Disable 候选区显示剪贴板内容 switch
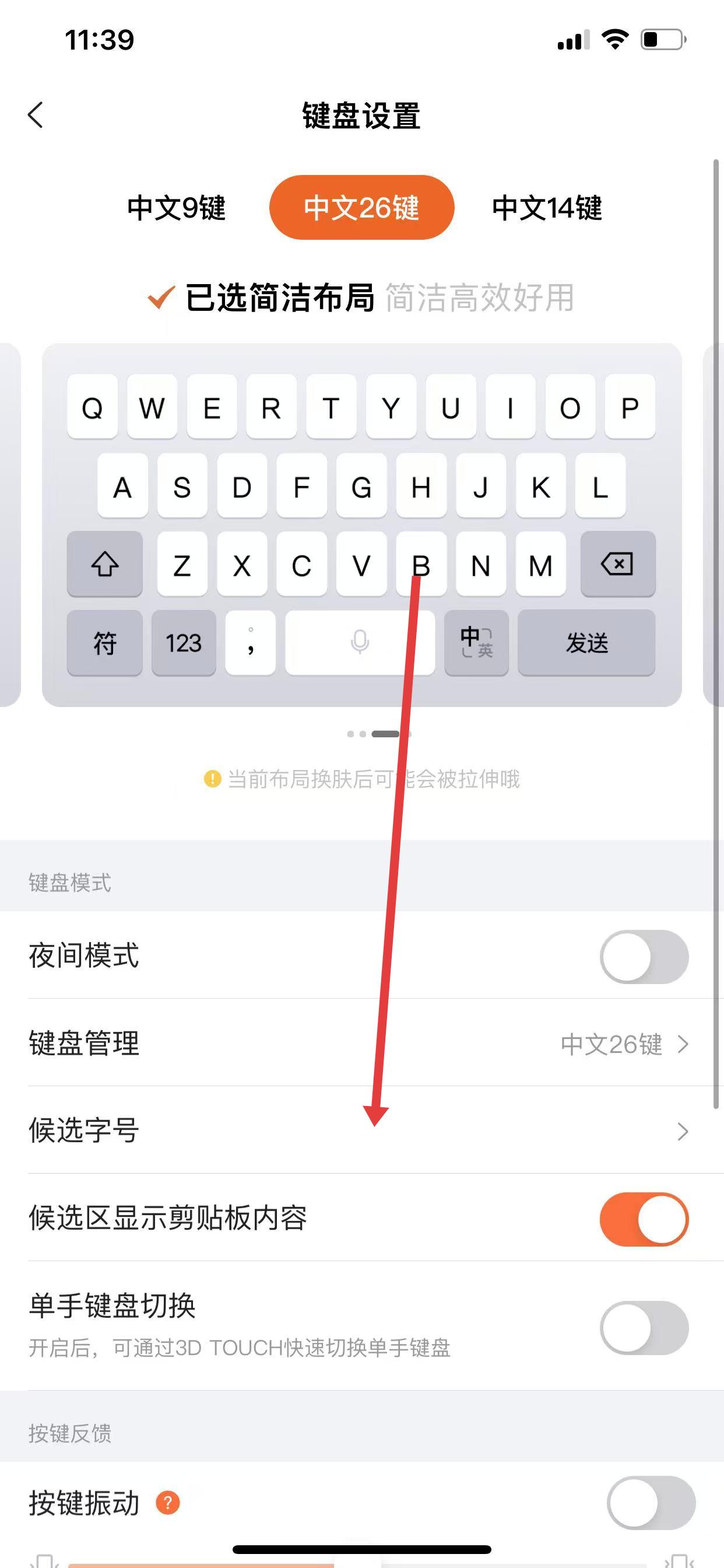The height and width of the screenshot is (1568, 724). click(x=644, y=1219)
